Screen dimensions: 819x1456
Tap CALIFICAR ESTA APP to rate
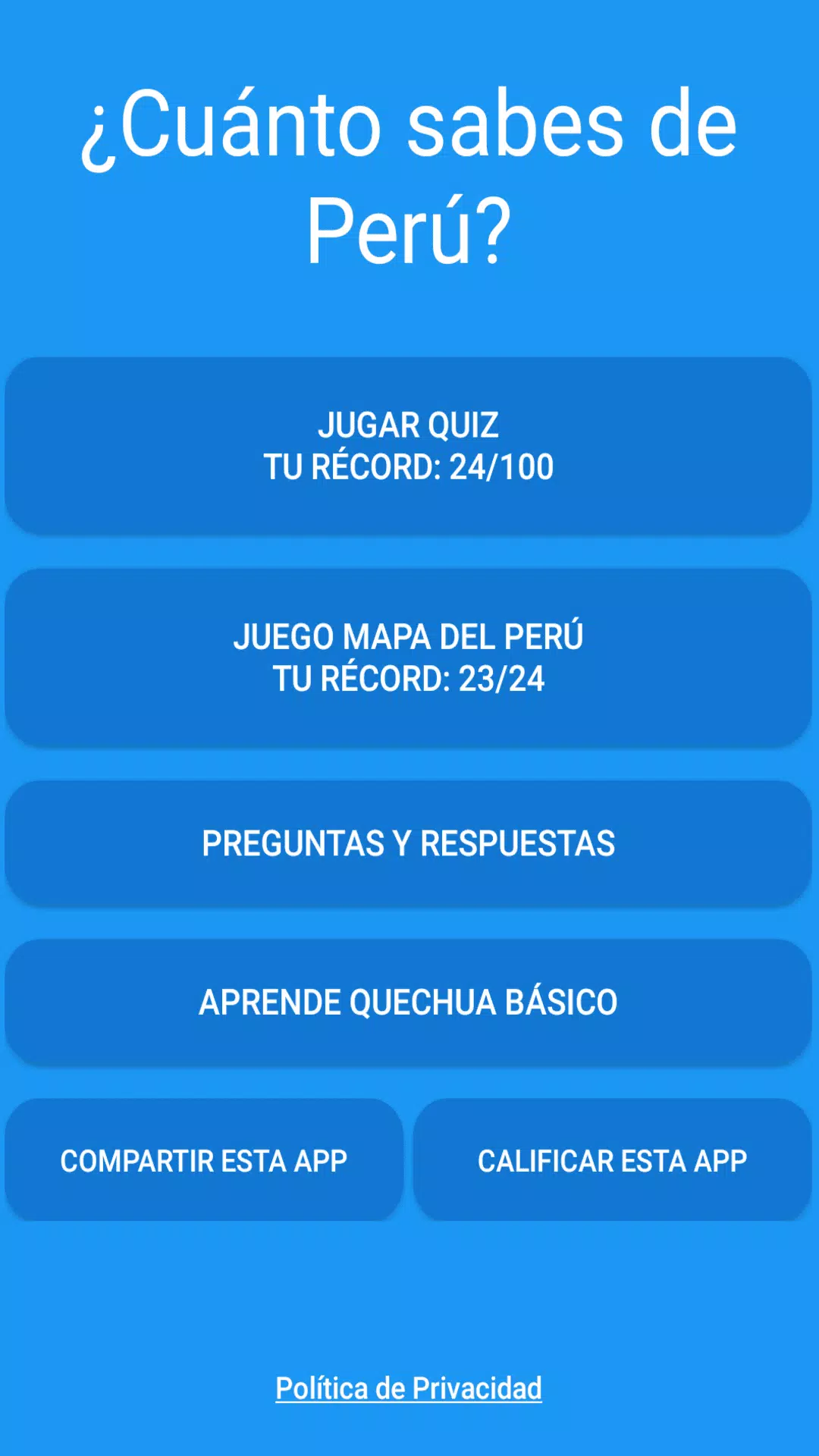click(613, 1159)
